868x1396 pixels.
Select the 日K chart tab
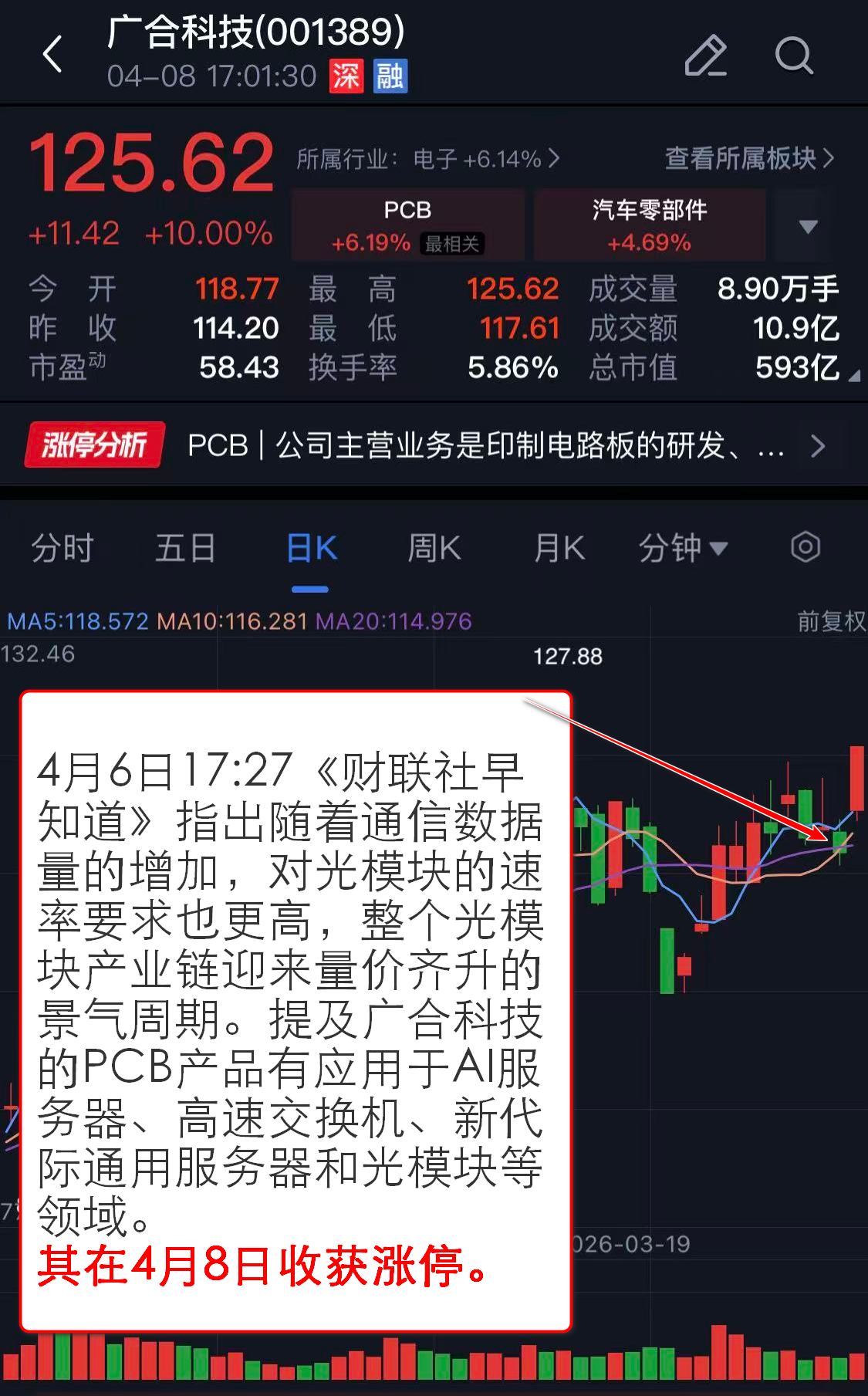click(311, 549)
